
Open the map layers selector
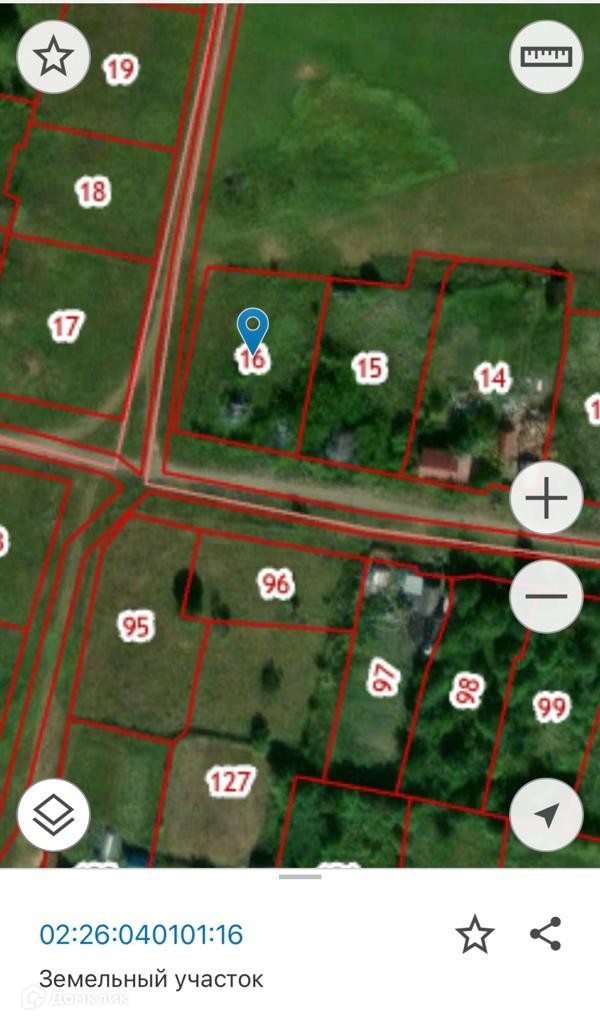[54, 816]
